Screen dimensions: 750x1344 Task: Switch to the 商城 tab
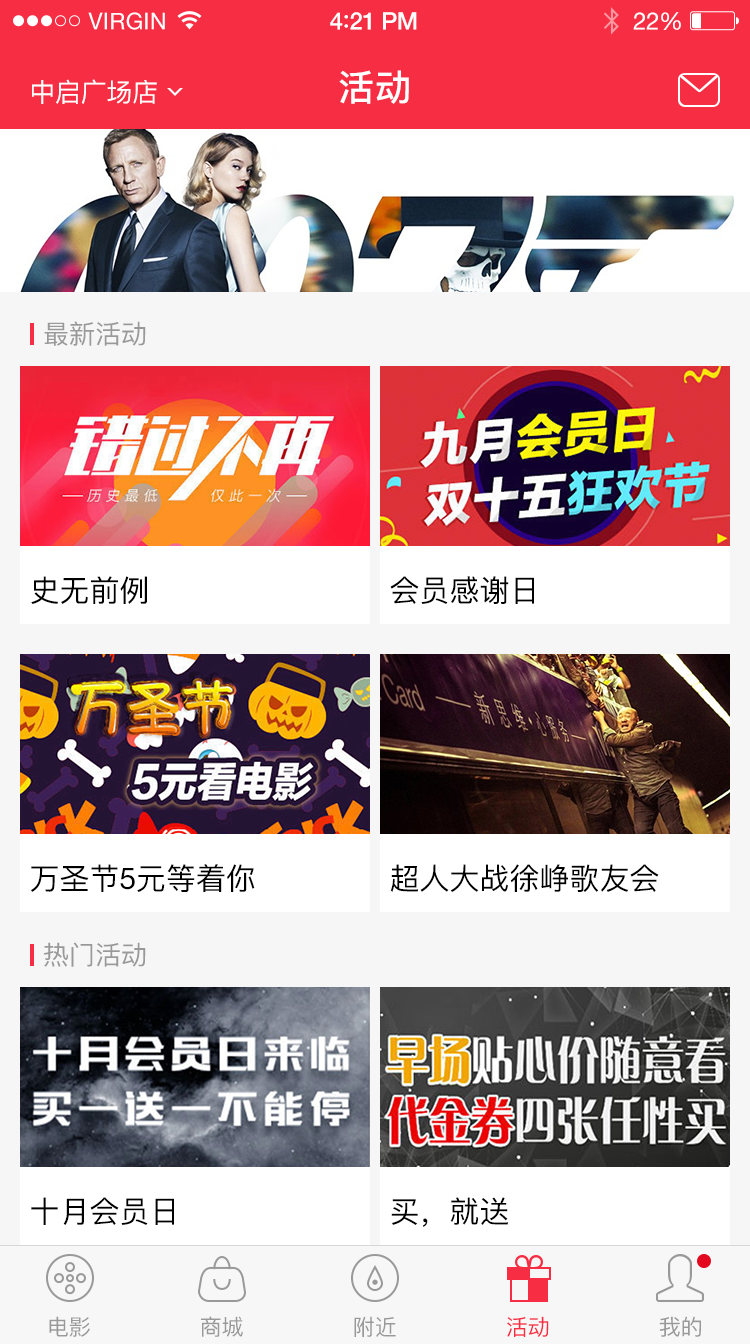click(x=222, y=1296)
